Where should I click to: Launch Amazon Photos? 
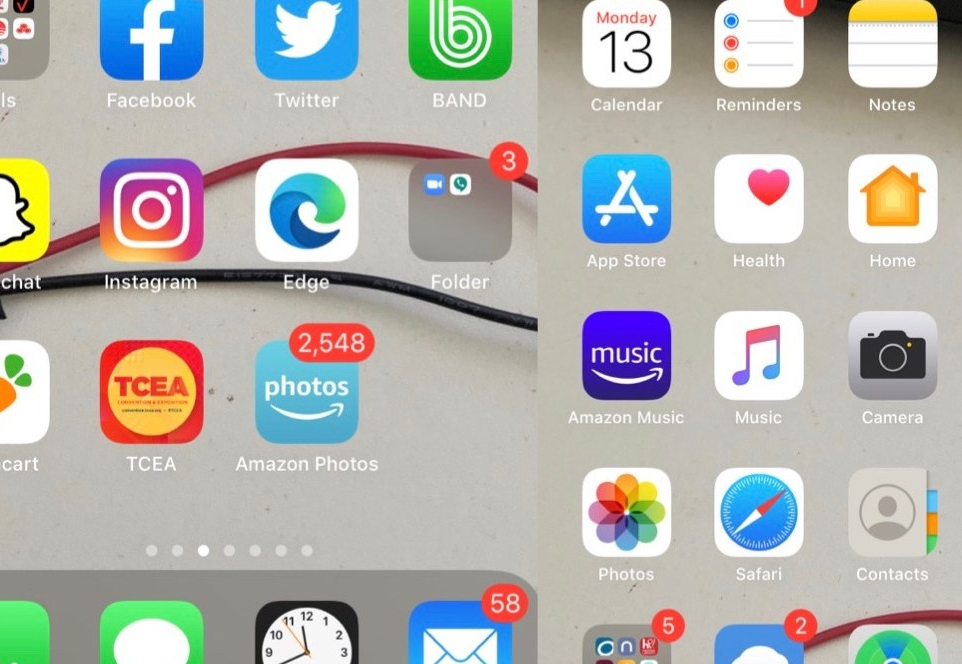[x=306, y=391]
